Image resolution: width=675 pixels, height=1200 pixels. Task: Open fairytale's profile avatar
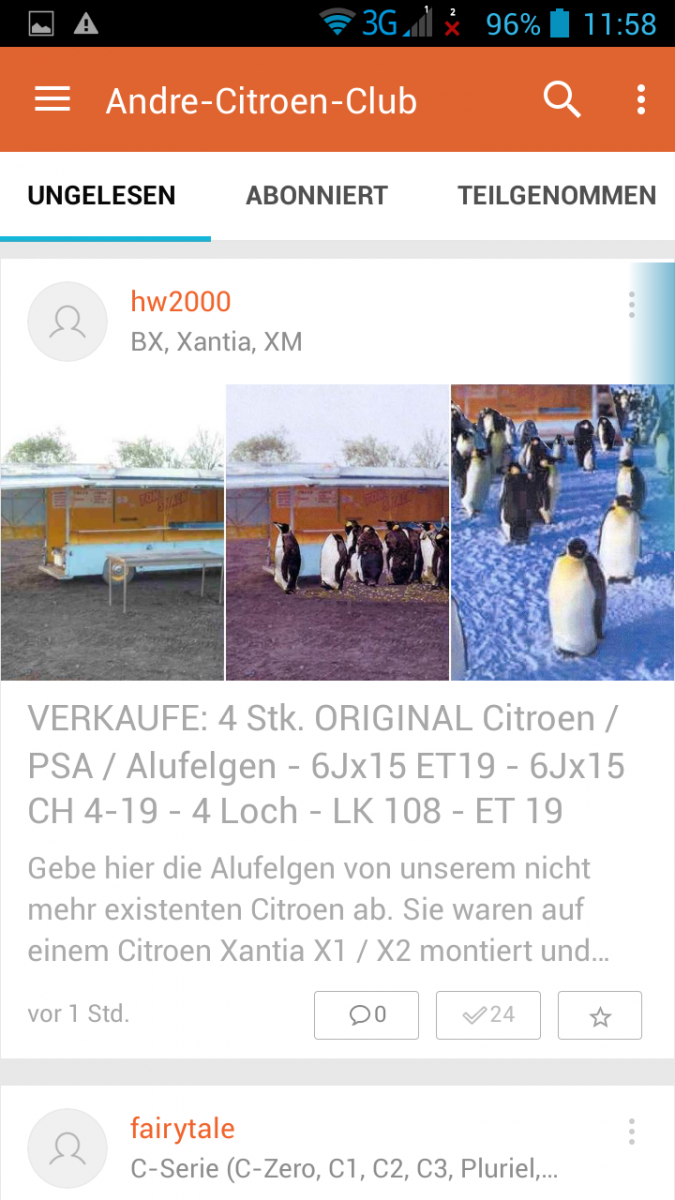click(67, 1148)
